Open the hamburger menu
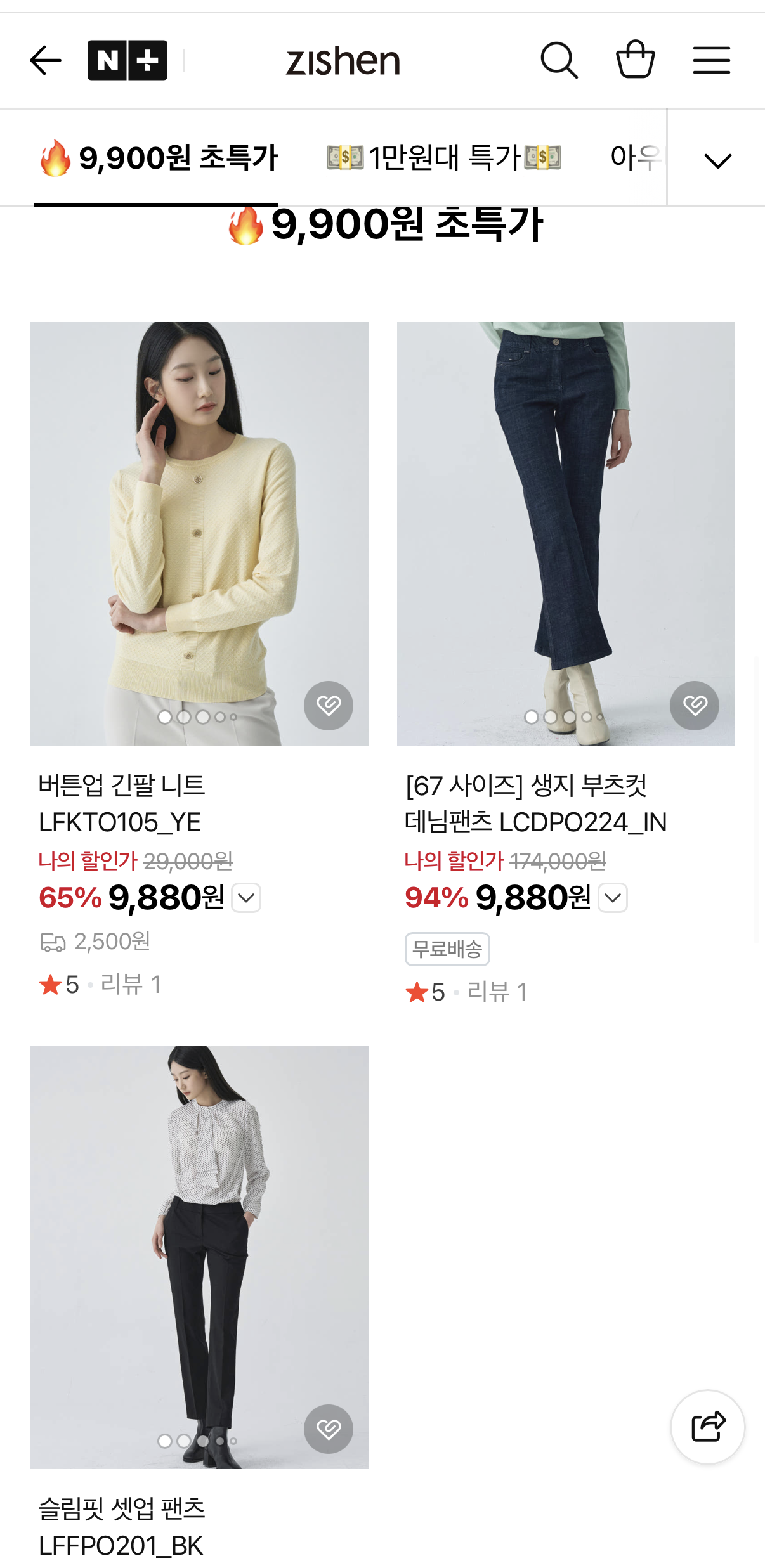This screenshot has width=765, height=1568. (x=711, y=60)
